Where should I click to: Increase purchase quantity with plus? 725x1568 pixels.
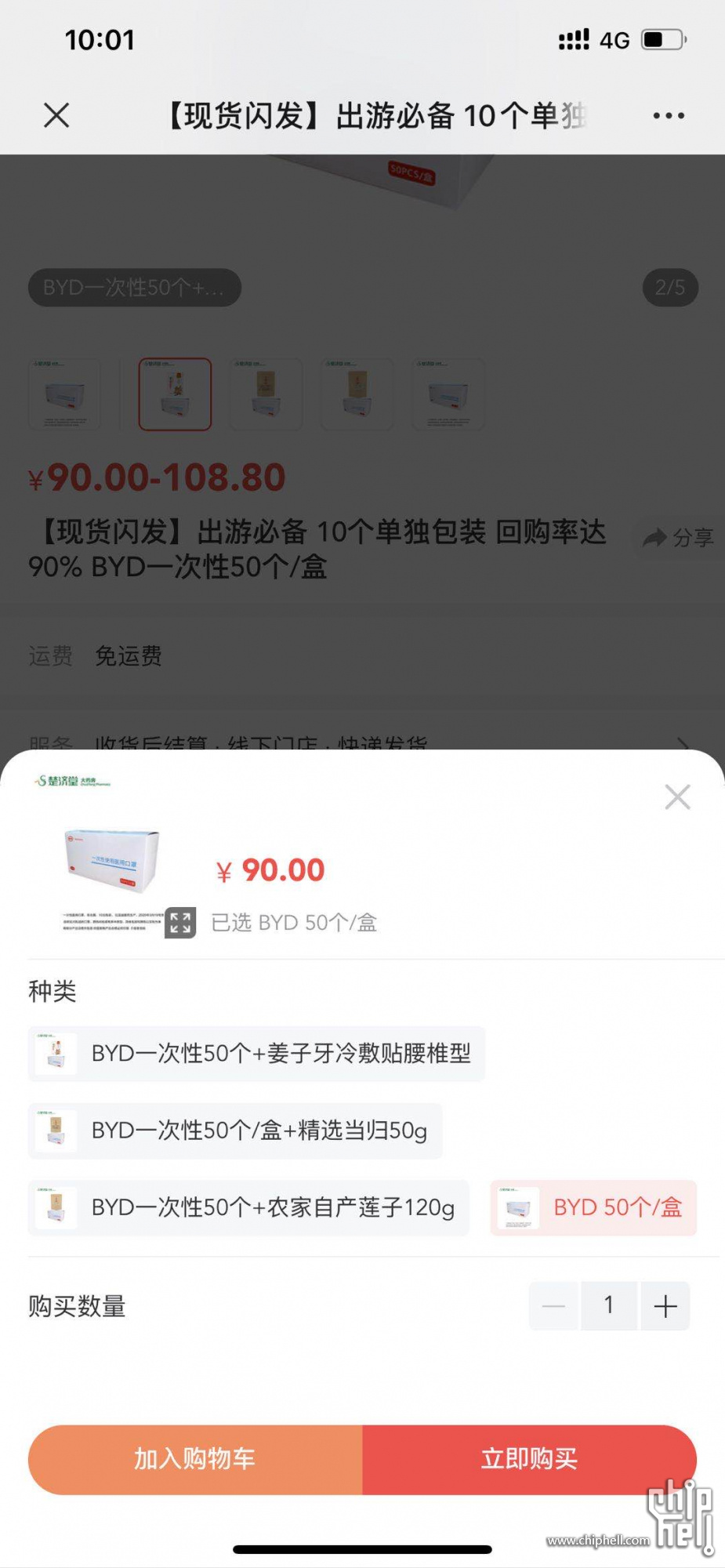pyautogui.click(x=665, y=1306)
